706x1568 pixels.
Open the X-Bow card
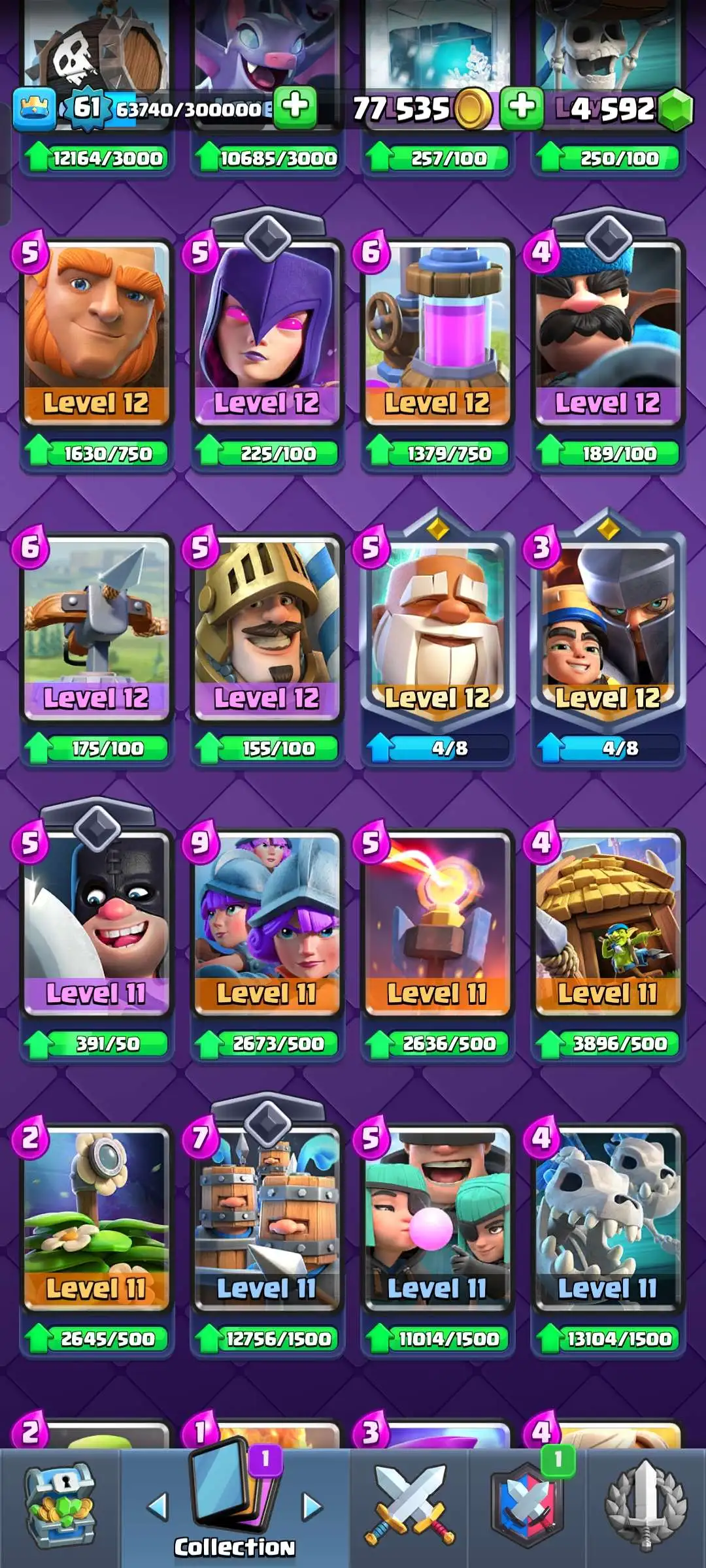(x=97, y=627)
